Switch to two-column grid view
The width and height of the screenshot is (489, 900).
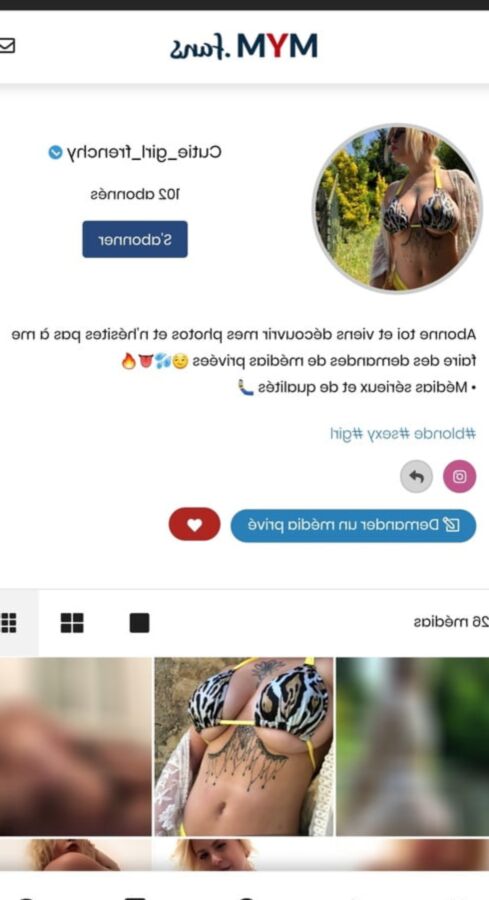click(x=72, y=623)
